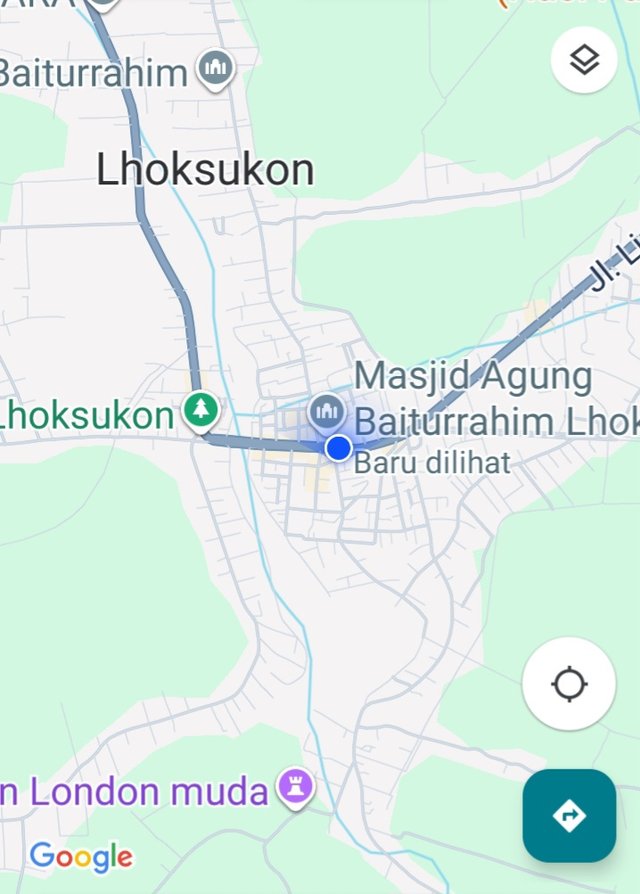
Task: Select Masjid Agung Baiturrahim Lhoksukon marker
Action: [x=326, y=411]
